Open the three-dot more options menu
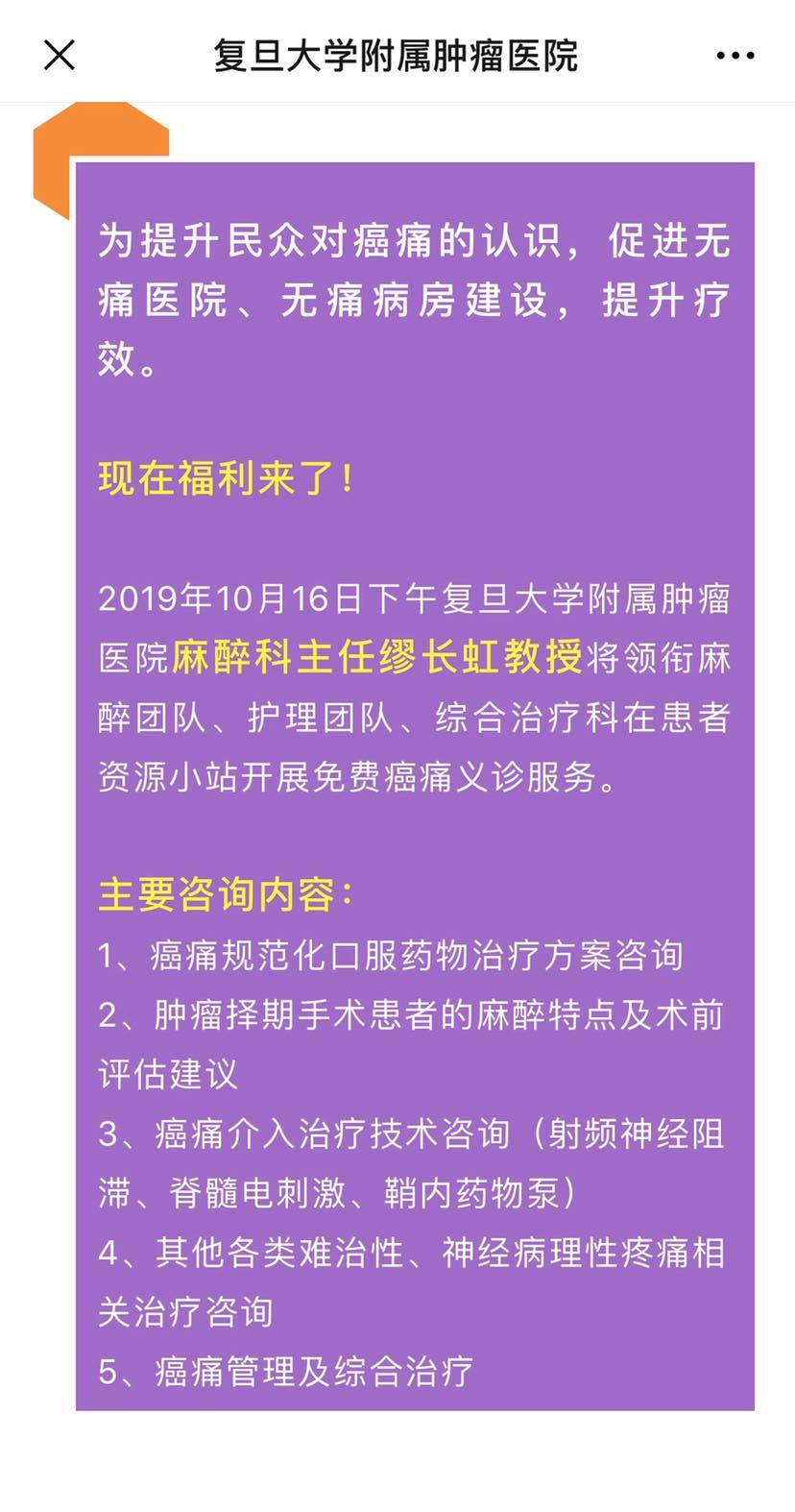Image resolution: width=795 pixels, height=1512 pixels. click(735, 56)
